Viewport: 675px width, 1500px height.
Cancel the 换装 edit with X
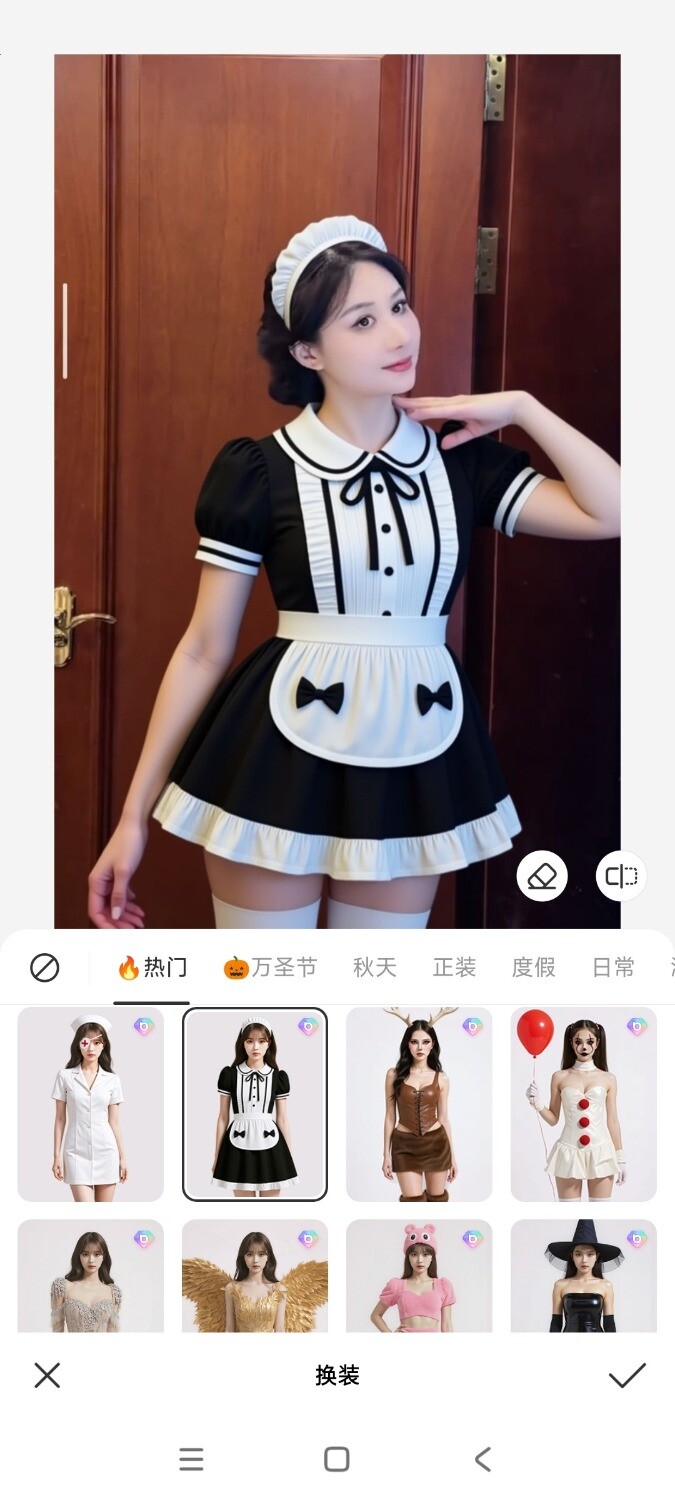(x=47, y=1375)
